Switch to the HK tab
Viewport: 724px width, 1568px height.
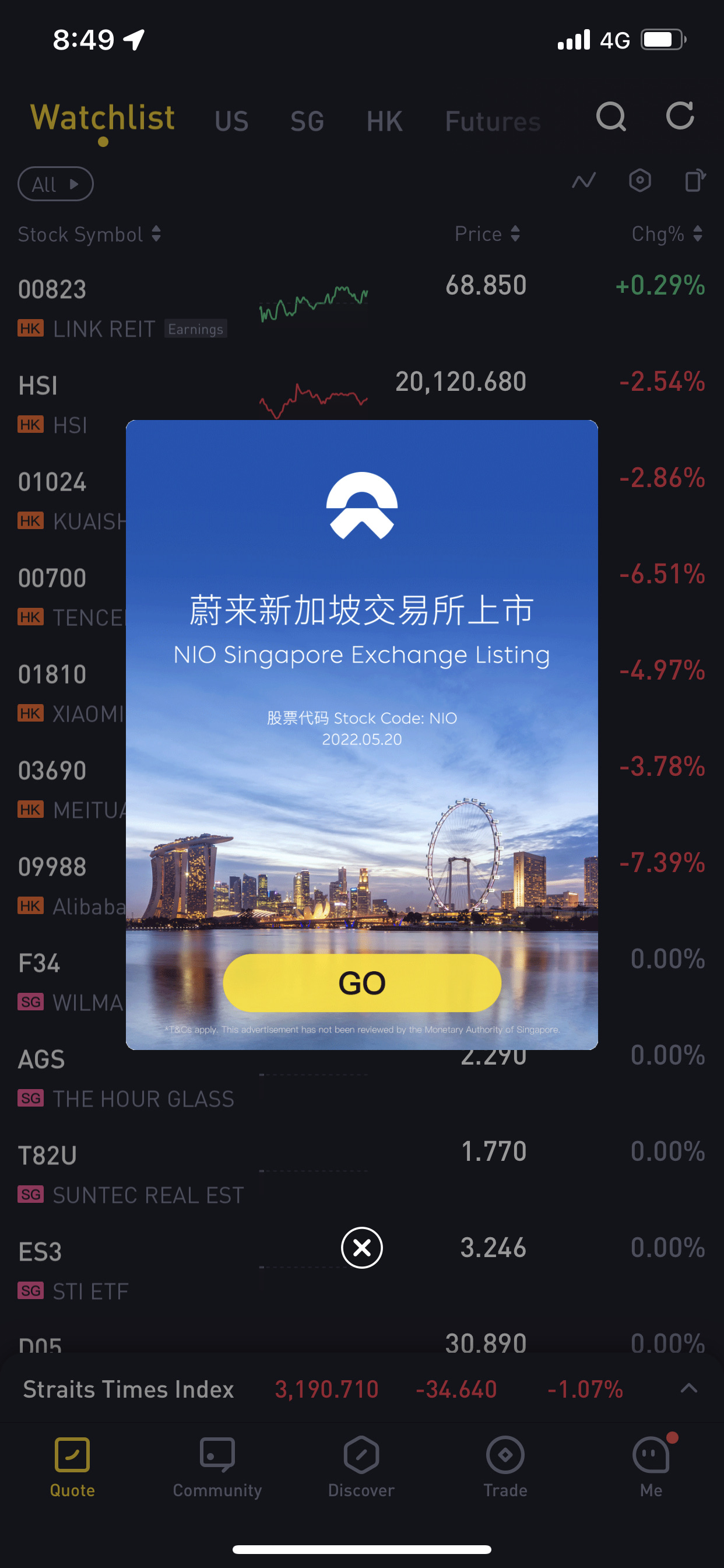(x=384, y=121)
